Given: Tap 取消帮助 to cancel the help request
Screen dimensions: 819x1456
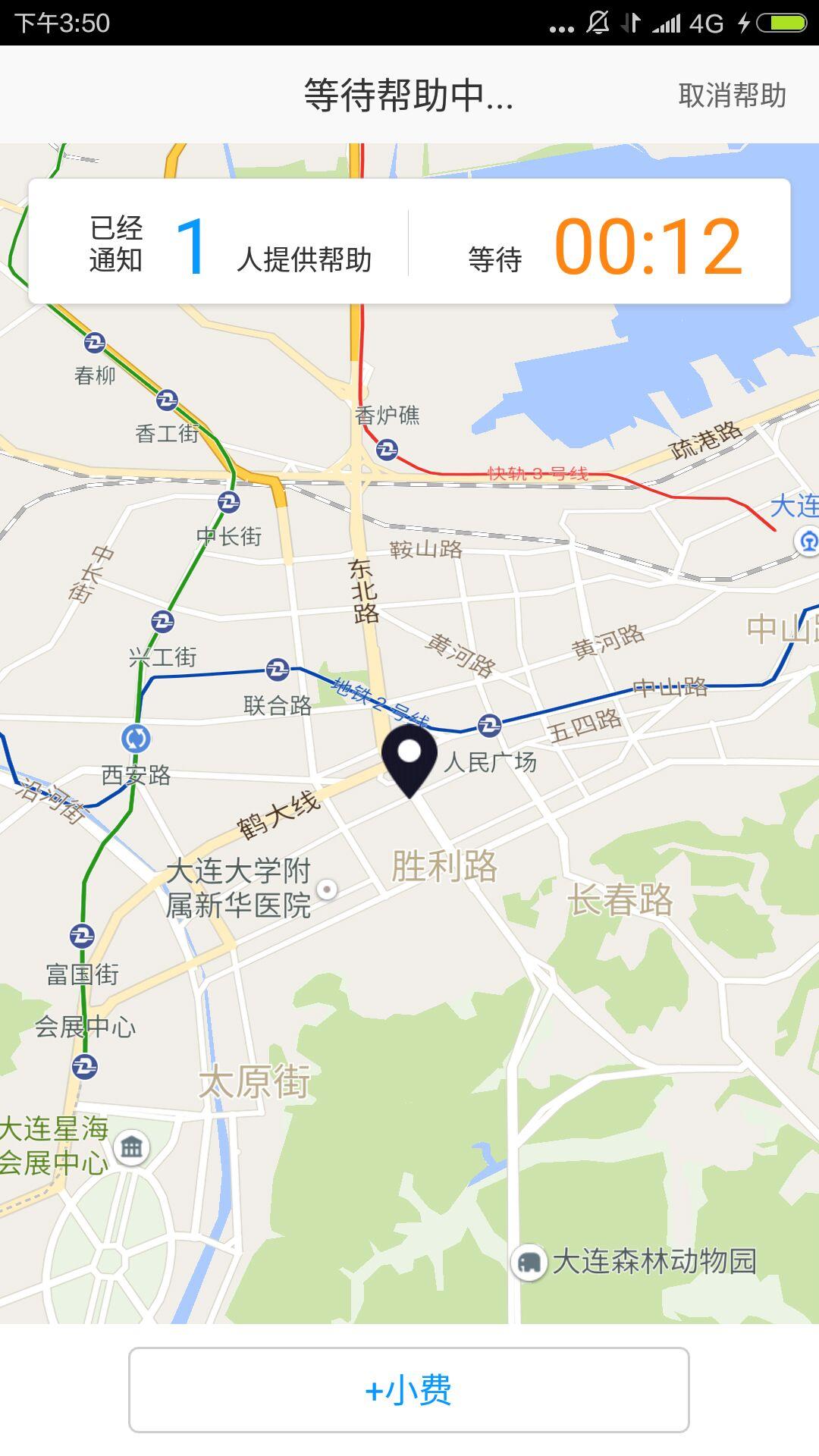Looking at the screenshot, I should 732,96.
